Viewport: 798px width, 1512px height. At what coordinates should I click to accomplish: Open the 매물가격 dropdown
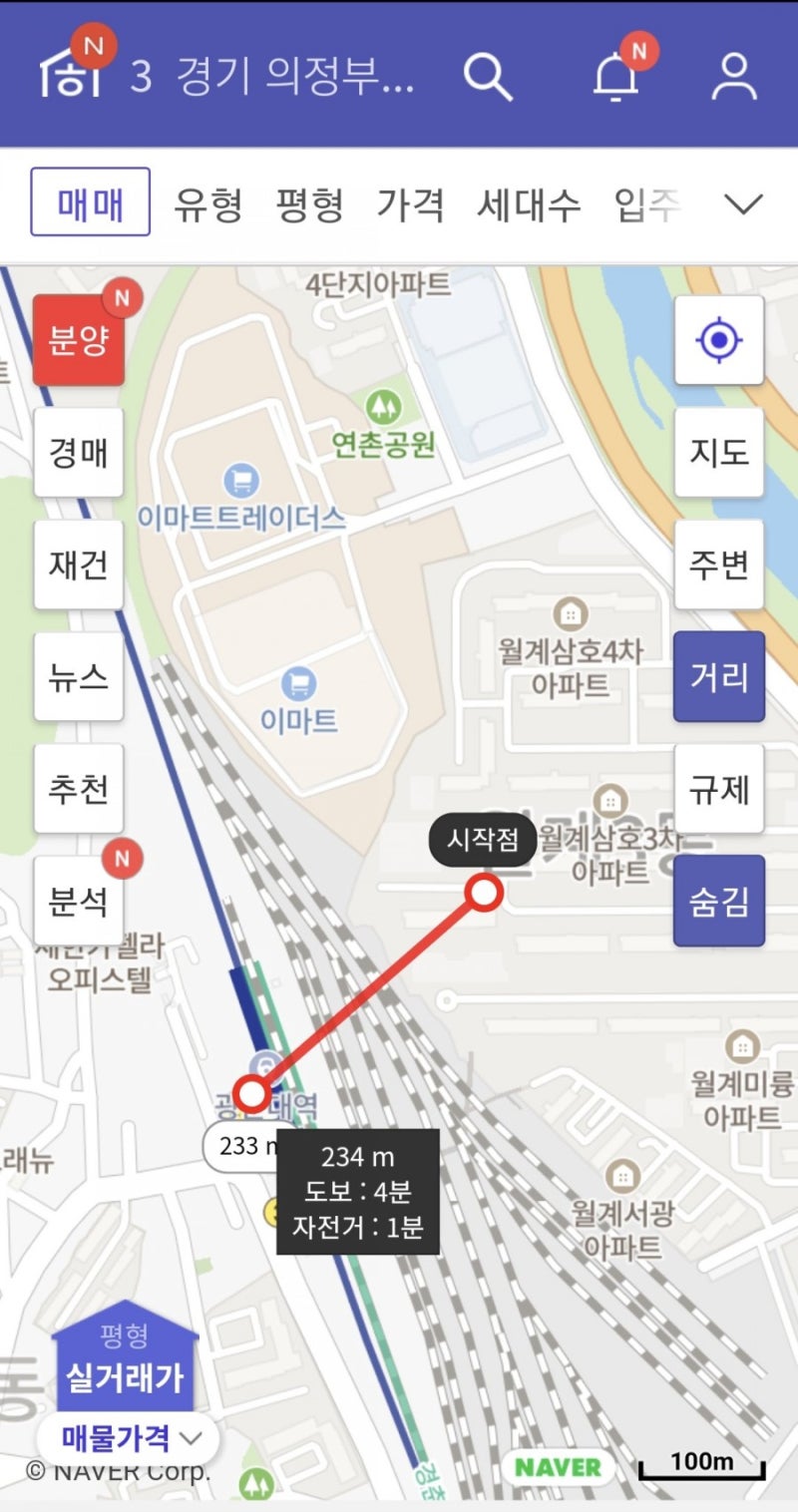pyautogui.click(x=127, y=1437)
